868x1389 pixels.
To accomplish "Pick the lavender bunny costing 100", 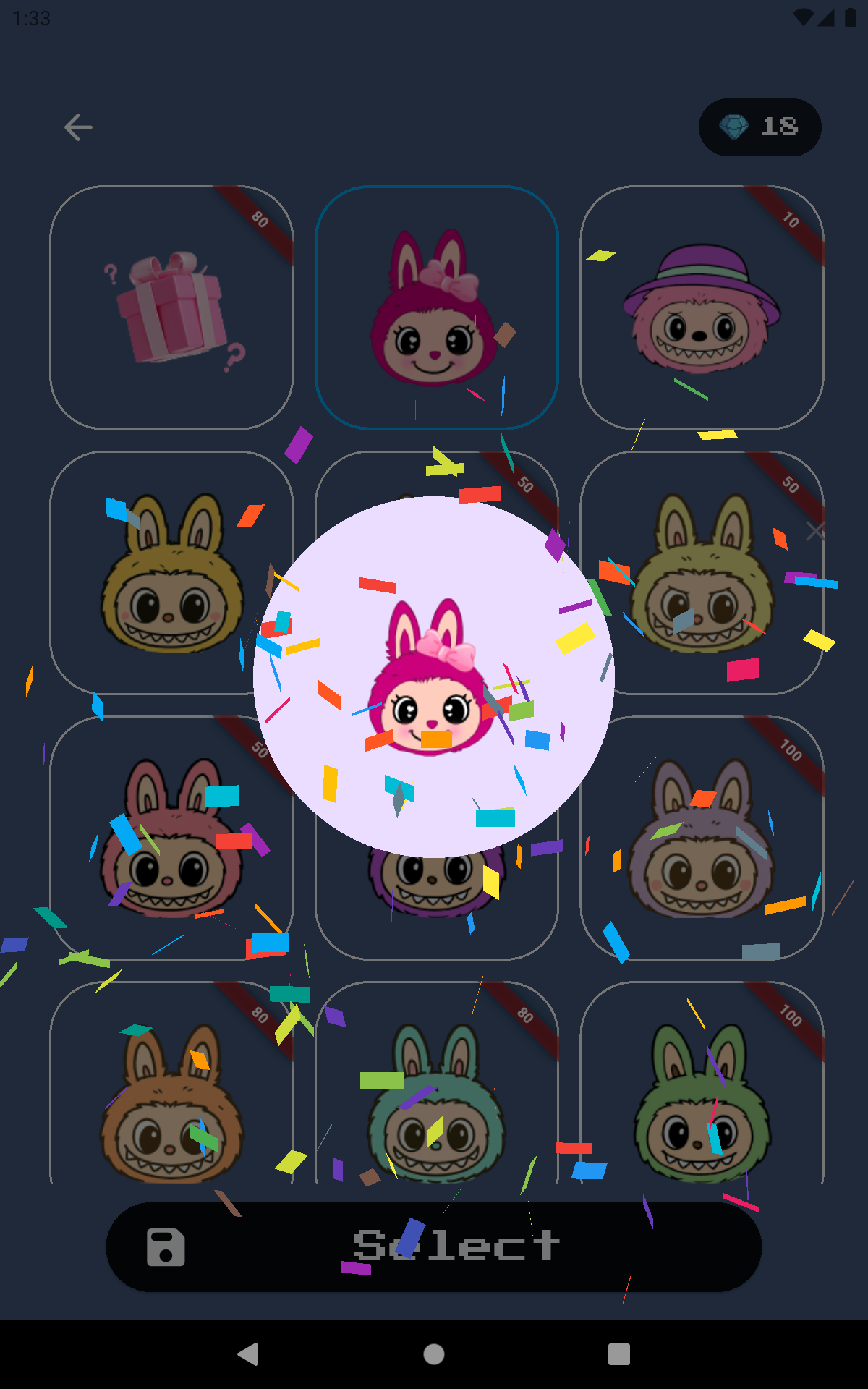I will point(702,838).
